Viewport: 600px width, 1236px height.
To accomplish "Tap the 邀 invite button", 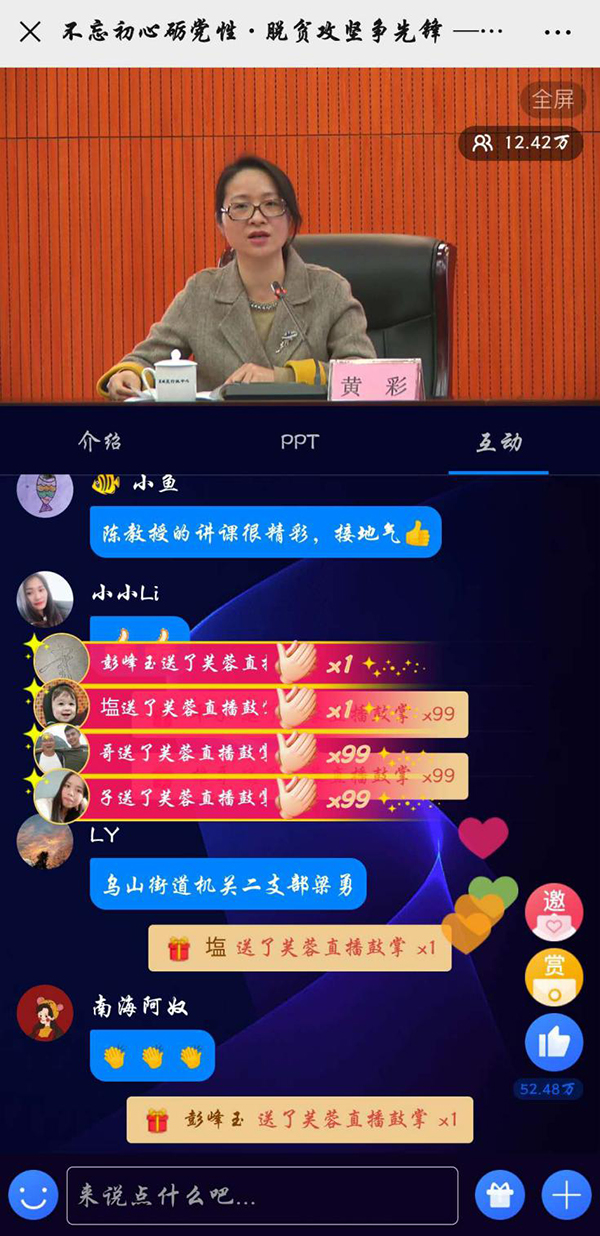I will 554,911.
